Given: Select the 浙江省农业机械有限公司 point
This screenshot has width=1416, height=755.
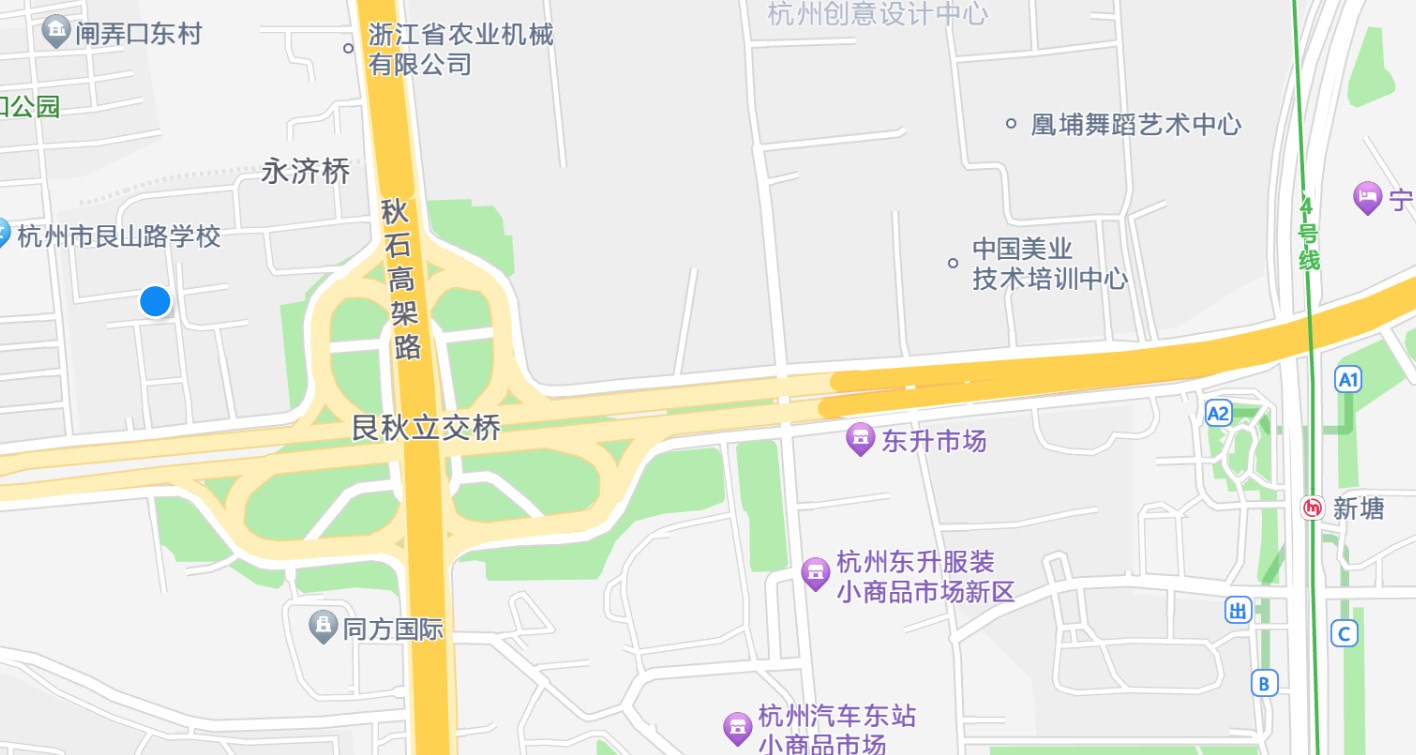Looking at the screenshot, I should (349, 47).
